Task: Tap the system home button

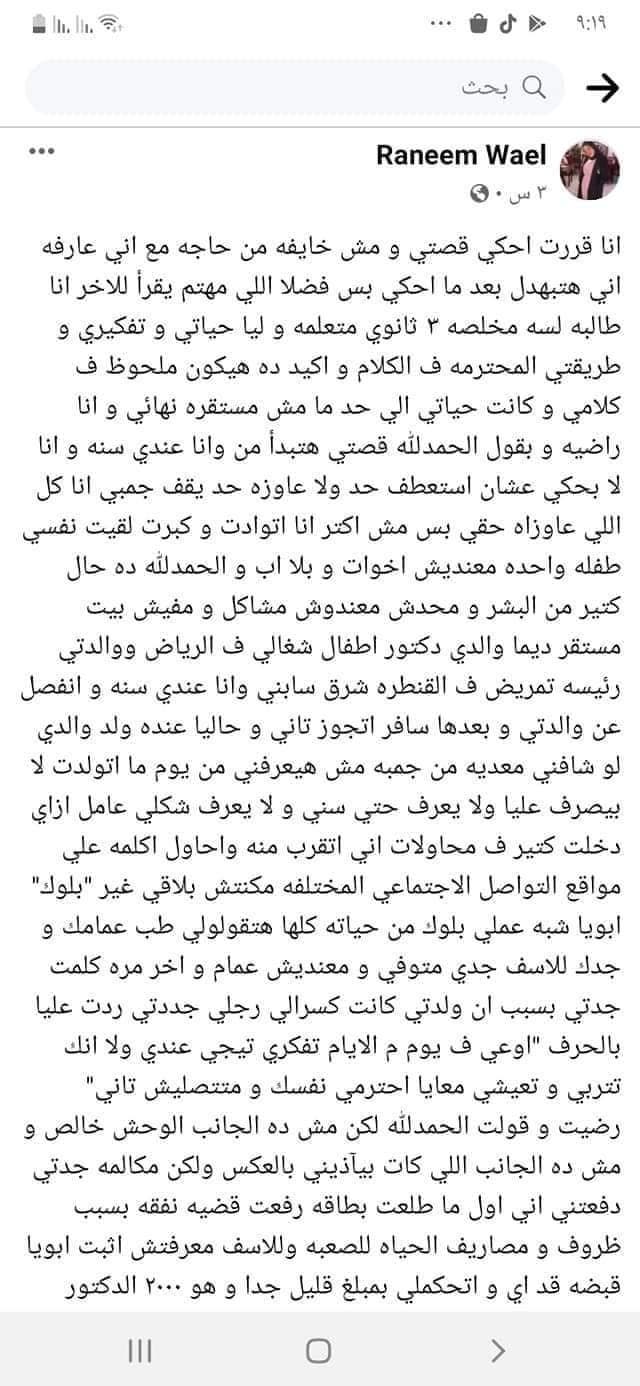Action: coord(319,1352)
